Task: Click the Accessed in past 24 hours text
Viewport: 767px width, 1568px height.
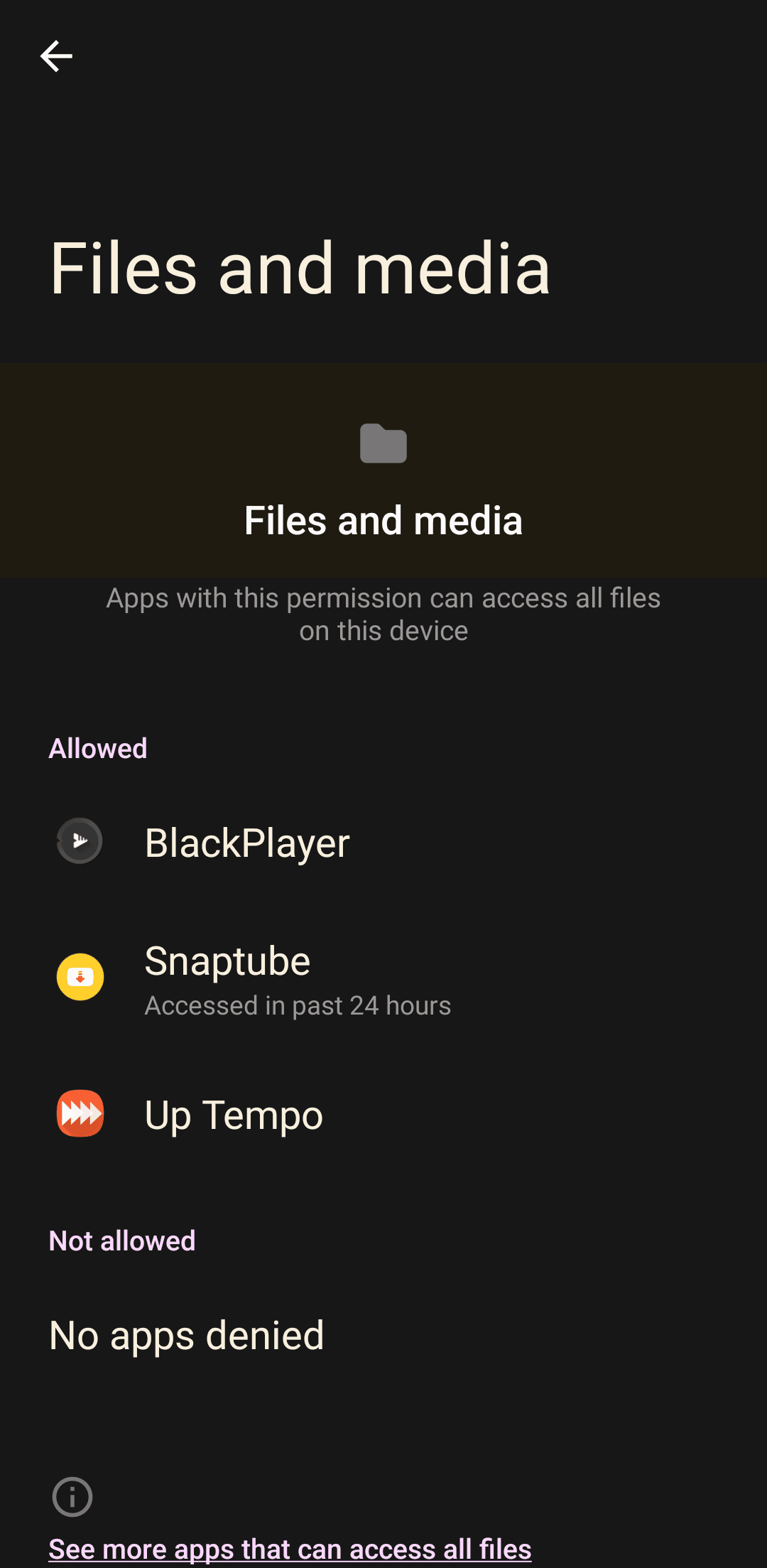Action: 298,1005
